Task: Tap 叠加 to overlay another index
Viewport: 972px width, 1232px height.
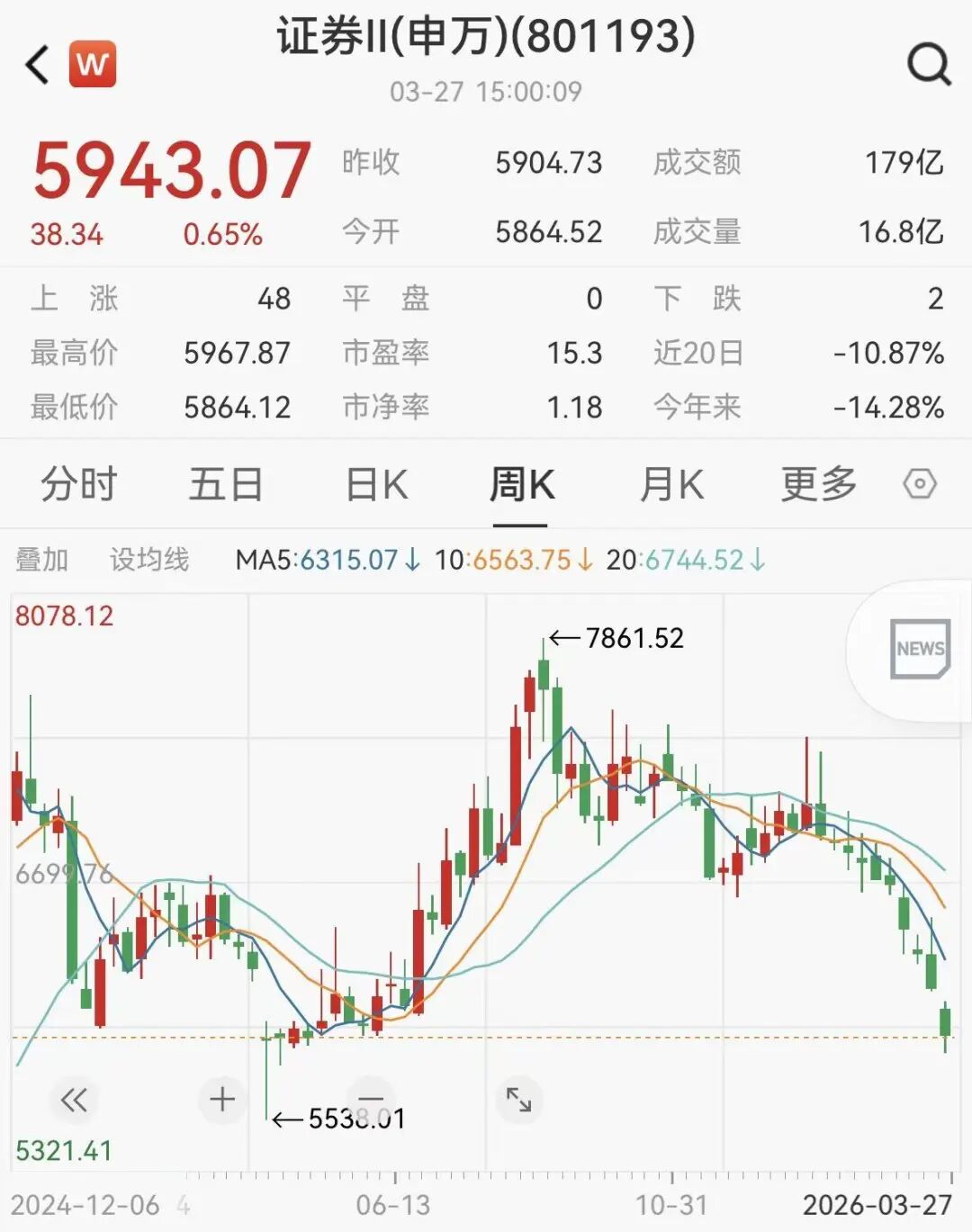Action: (x=42, y=560)
